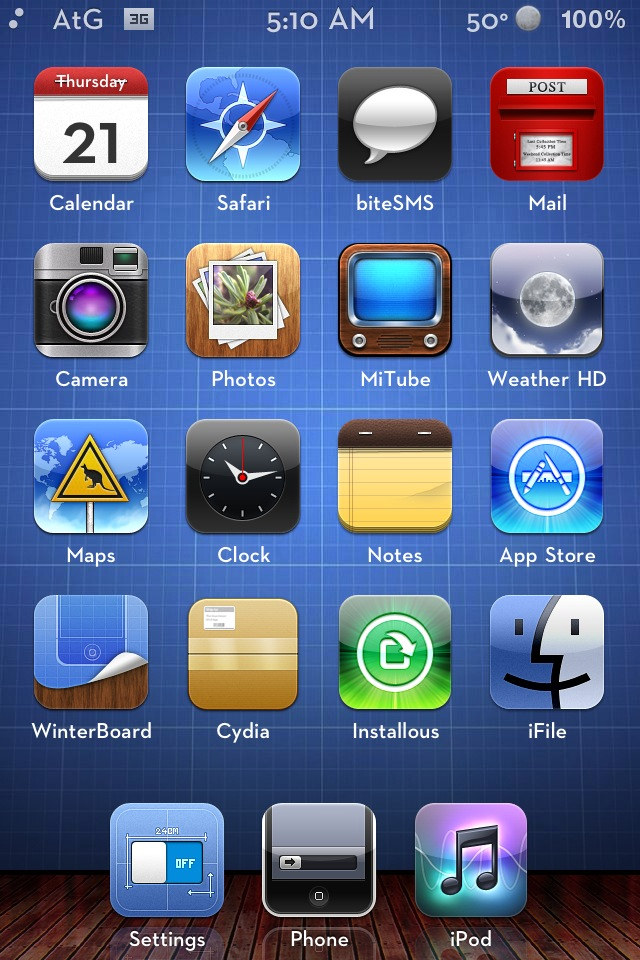Open Weather HD app
640x960 pixels.
click(x=547, y=300)
